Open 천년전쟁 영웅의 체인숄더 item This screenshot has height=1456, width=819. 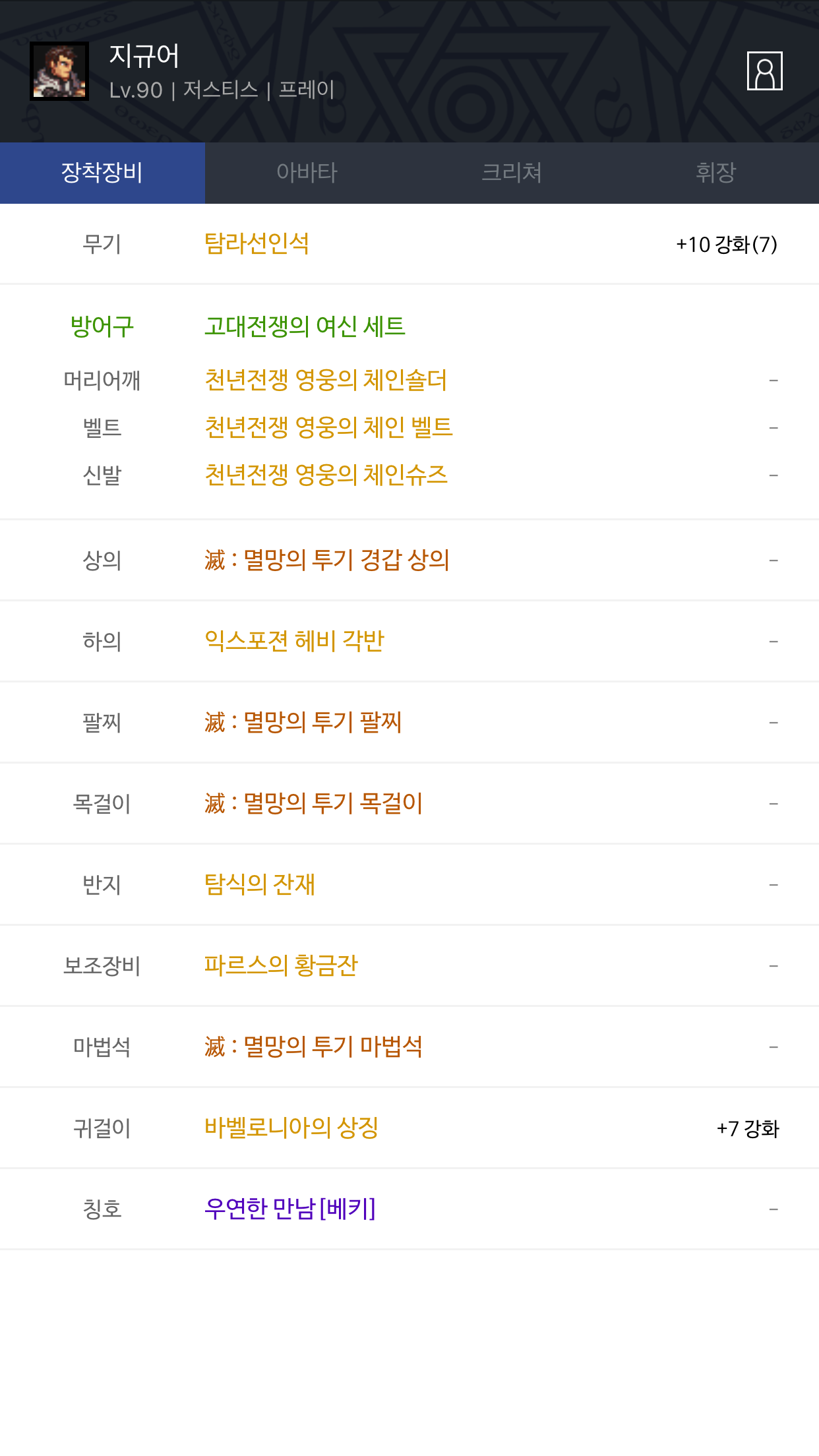[326, 380]
